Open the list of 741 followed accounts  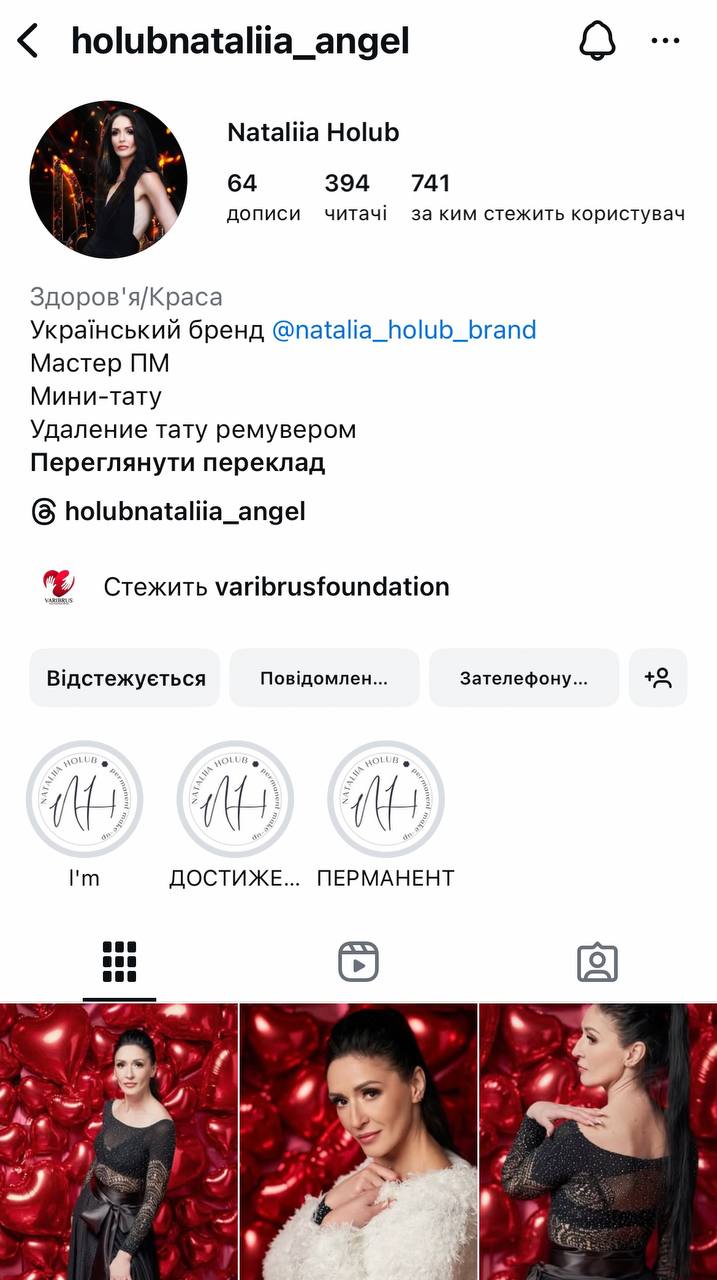(x=547, y=197)
